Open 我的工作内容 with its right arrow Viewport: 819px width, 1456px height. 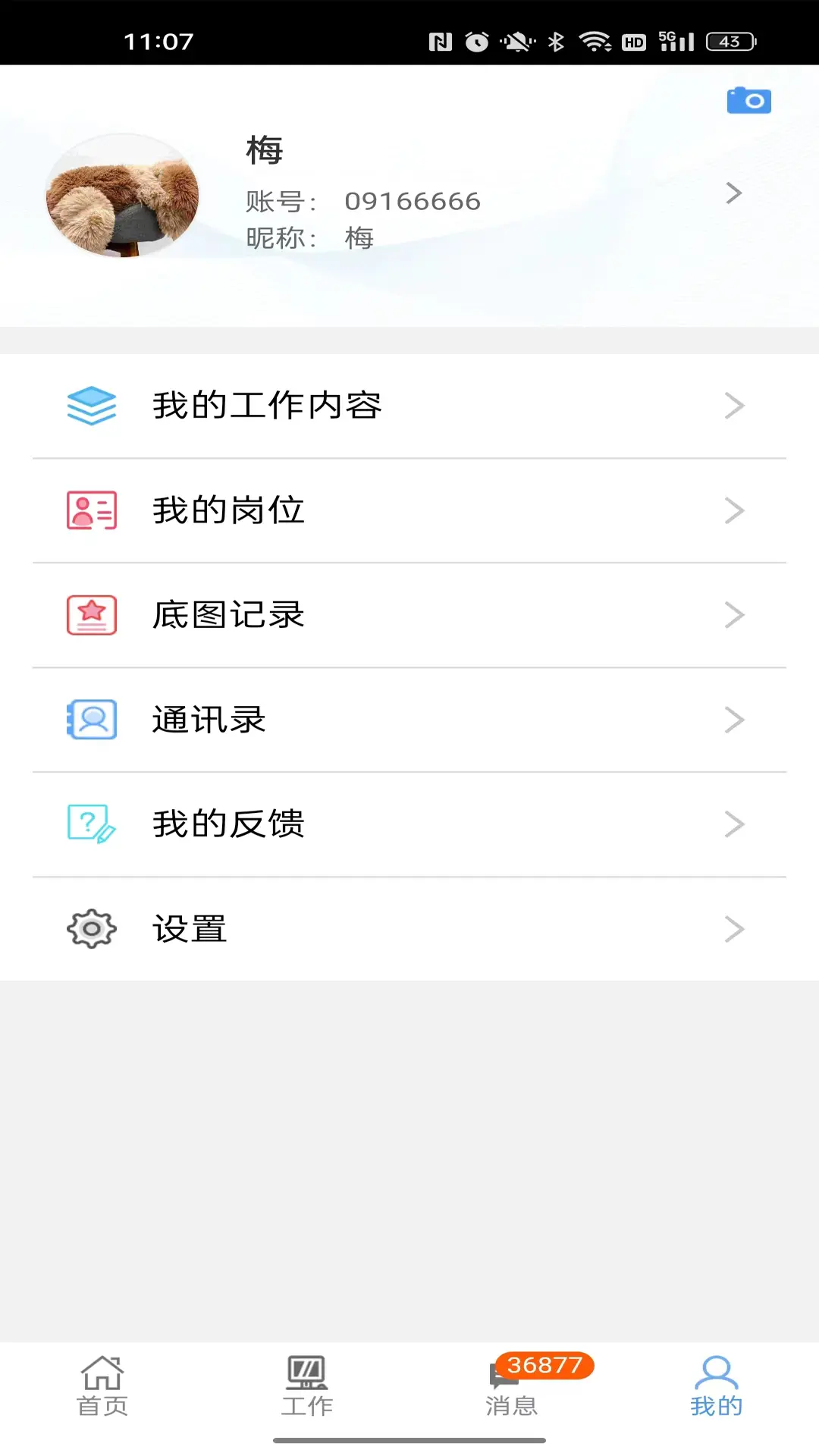(x=733, y=406)
